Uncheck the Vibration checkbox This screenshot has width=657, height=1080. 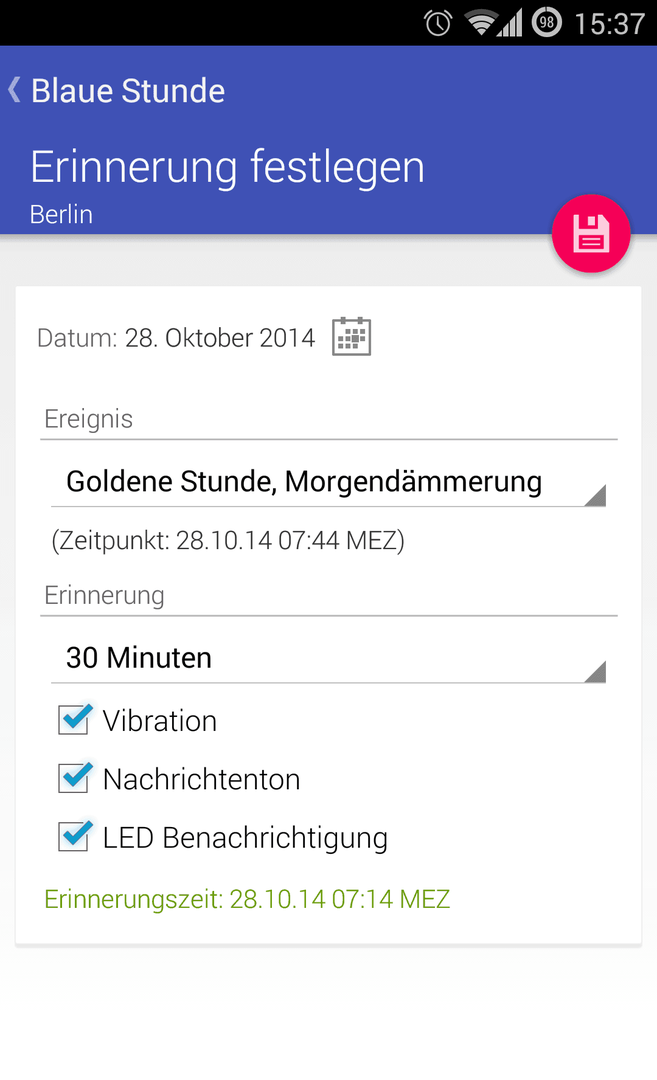(75, 720)
